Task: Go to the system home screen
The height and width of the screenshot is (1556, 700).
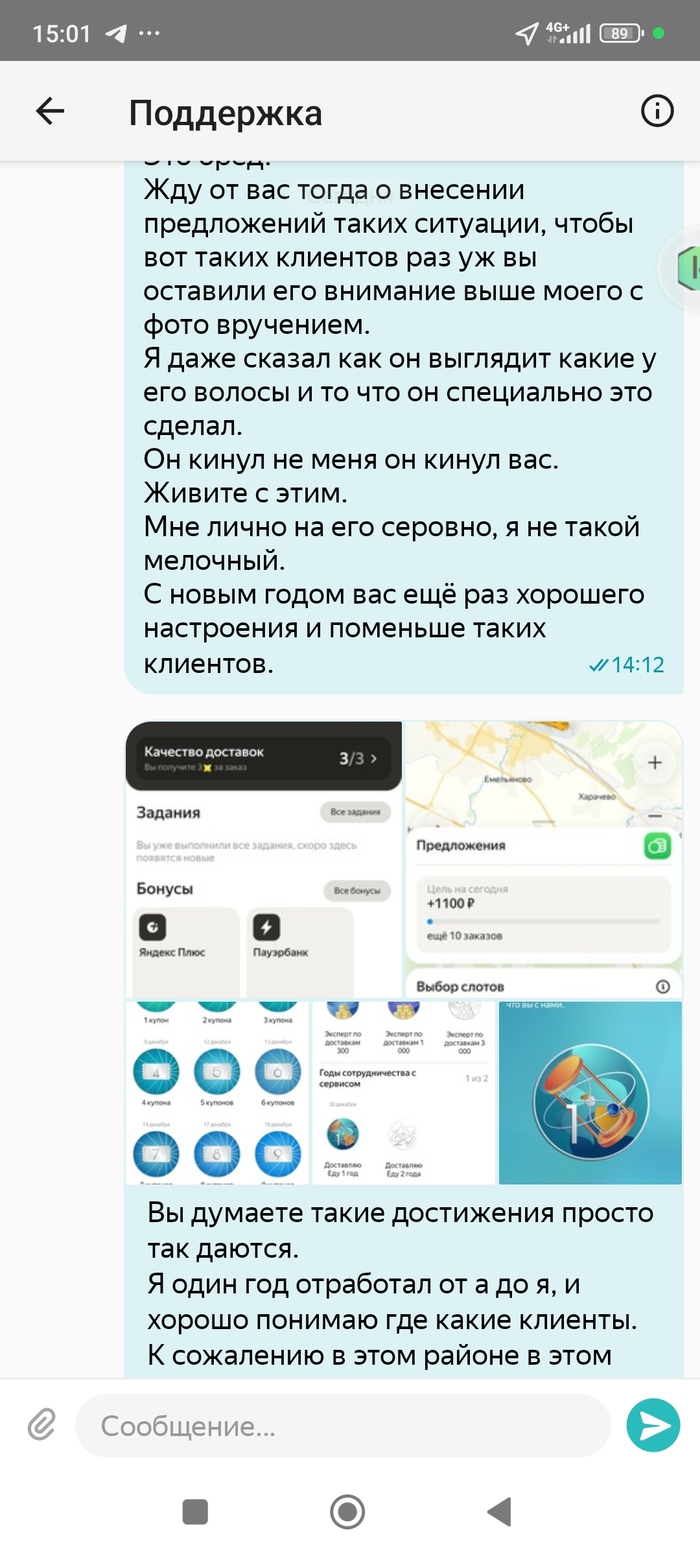Action: (347, 1511)
